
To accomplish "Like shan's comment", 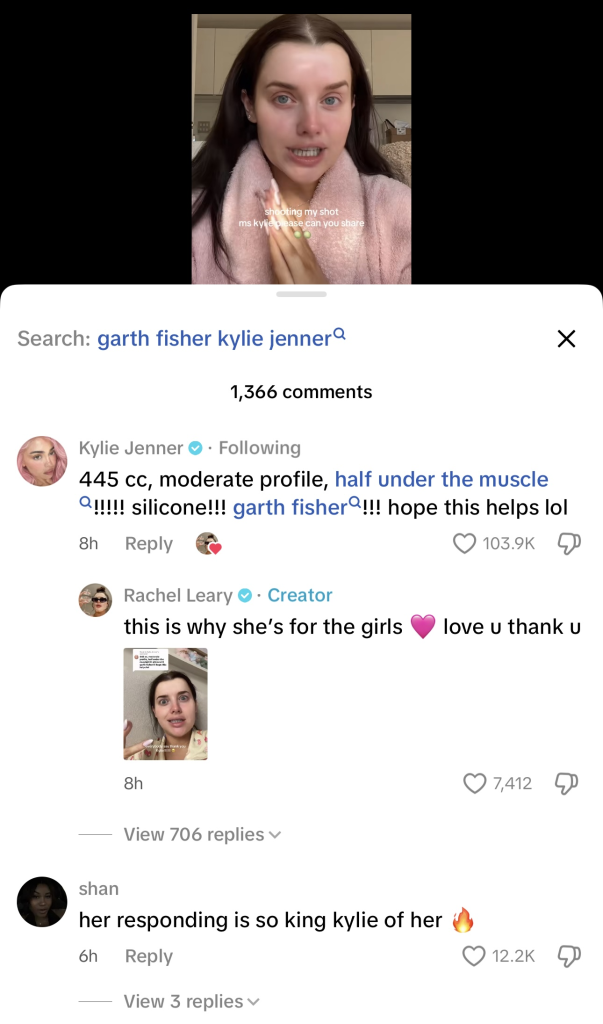I will (475, 956).
